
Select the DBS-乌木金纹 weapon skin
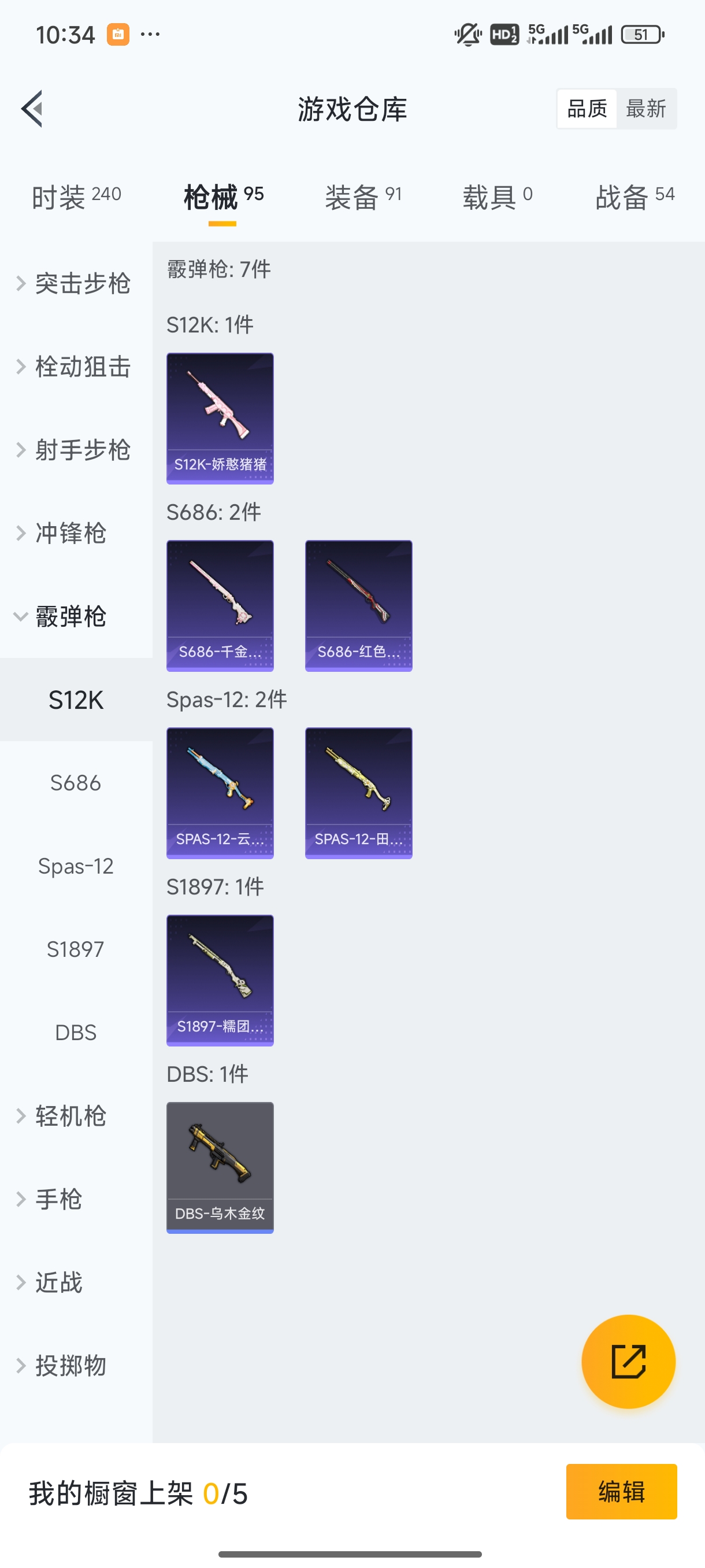click(x=220, y=1166)
